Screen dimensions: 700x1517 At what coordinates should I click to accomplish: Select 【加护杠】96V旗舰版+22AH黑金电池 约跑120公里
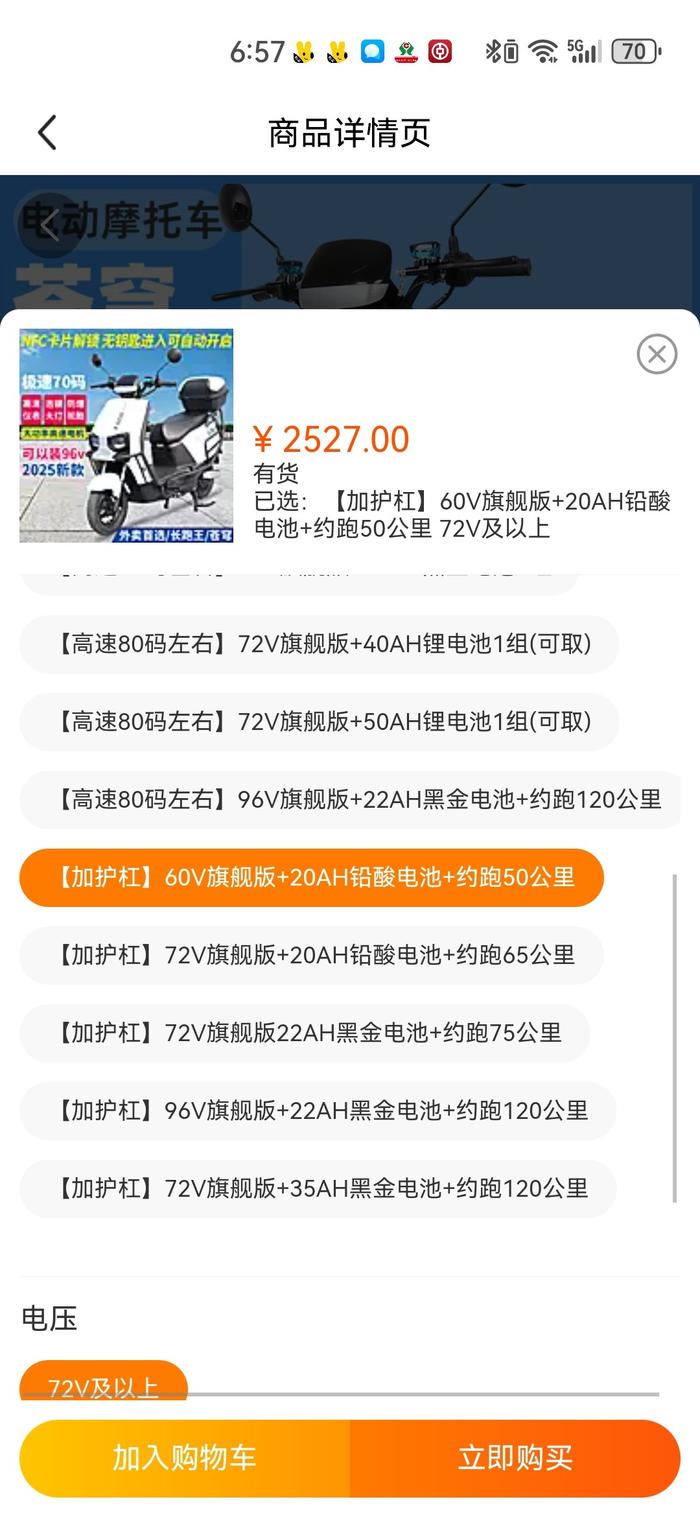pos(317,1111)
